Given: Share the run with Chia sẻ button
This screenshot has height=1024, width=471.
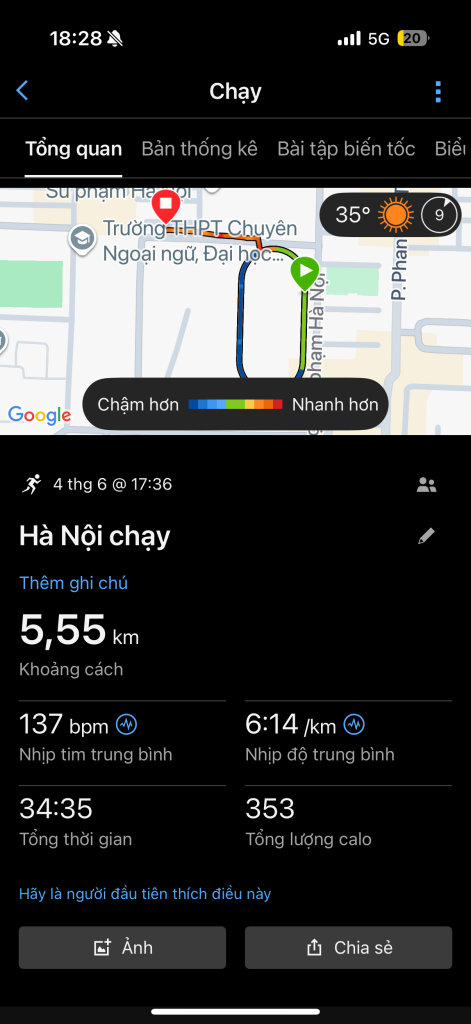Looking at the screenshot, I should point(348,948).
